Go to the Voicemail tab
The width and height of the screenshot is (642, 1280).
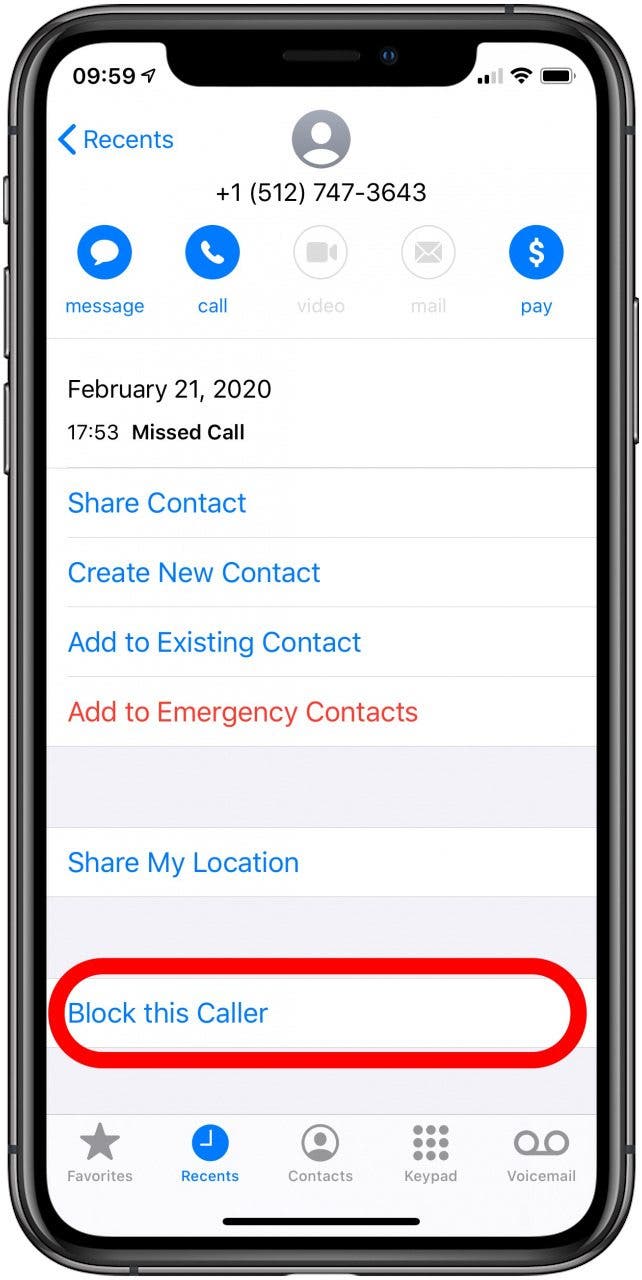click(541, 1153)
